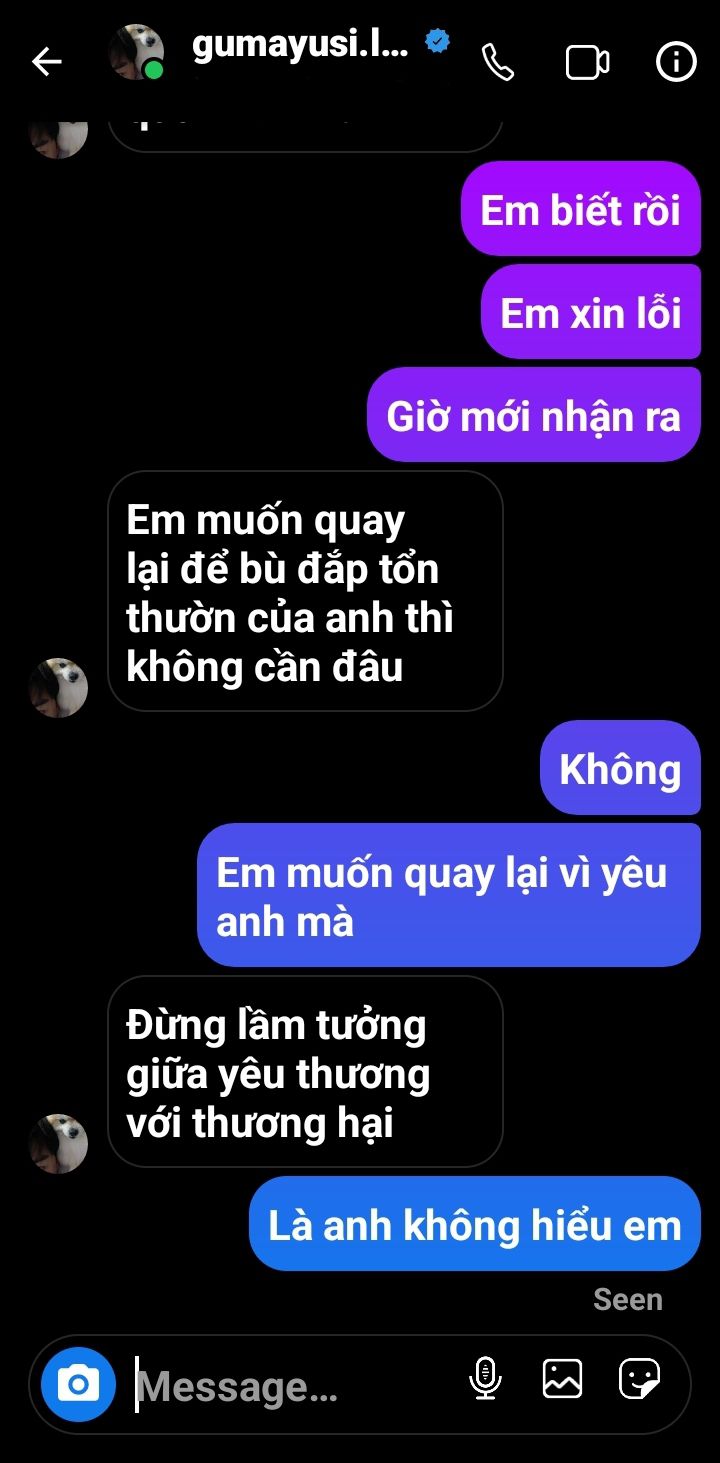This screenshot has height=1463, width=720.
Task: Open the camera button in the message bar
Action: click(78, 1384)
